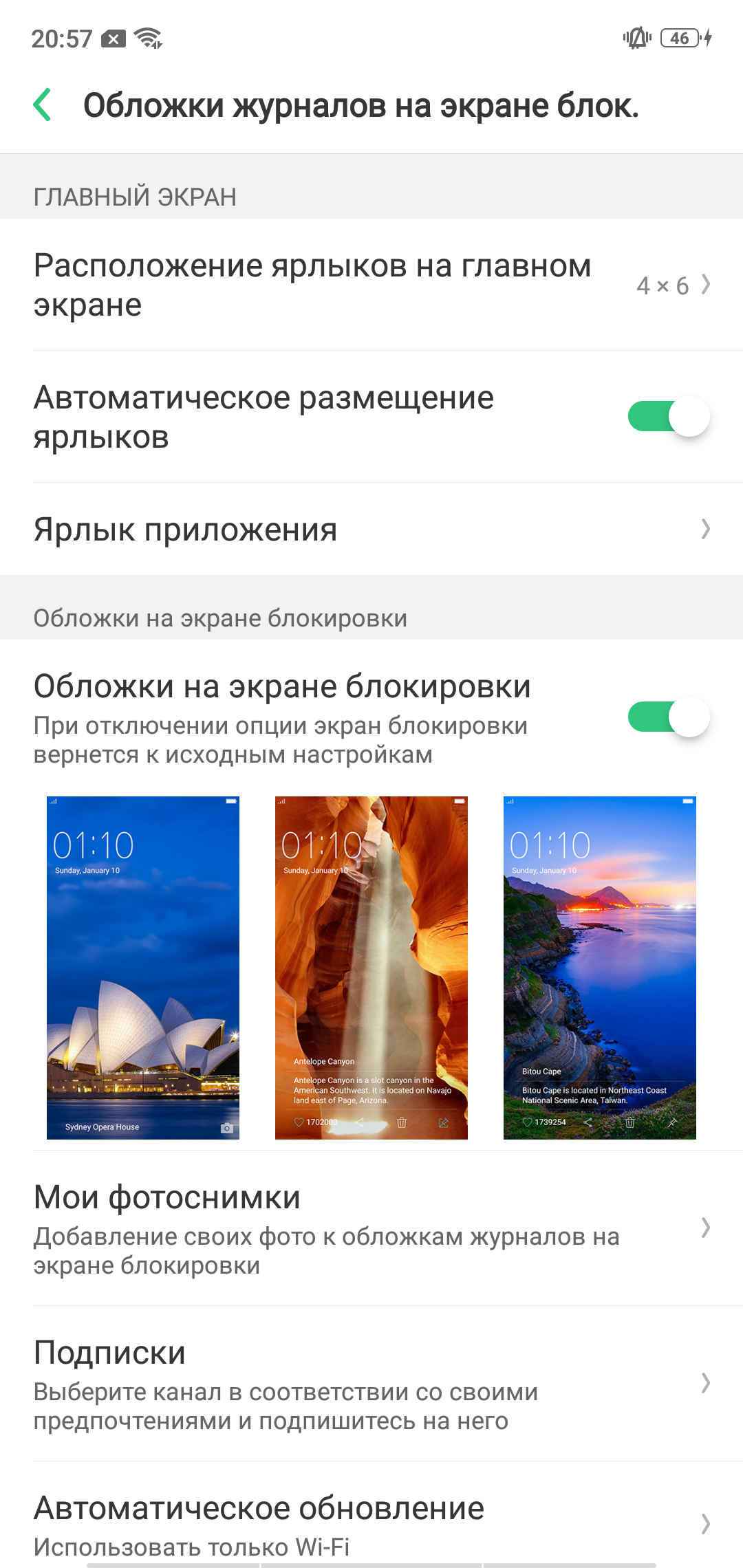Open Ярлык приложения settings
The image size is (743, 1568).
(x=371, y=529)
